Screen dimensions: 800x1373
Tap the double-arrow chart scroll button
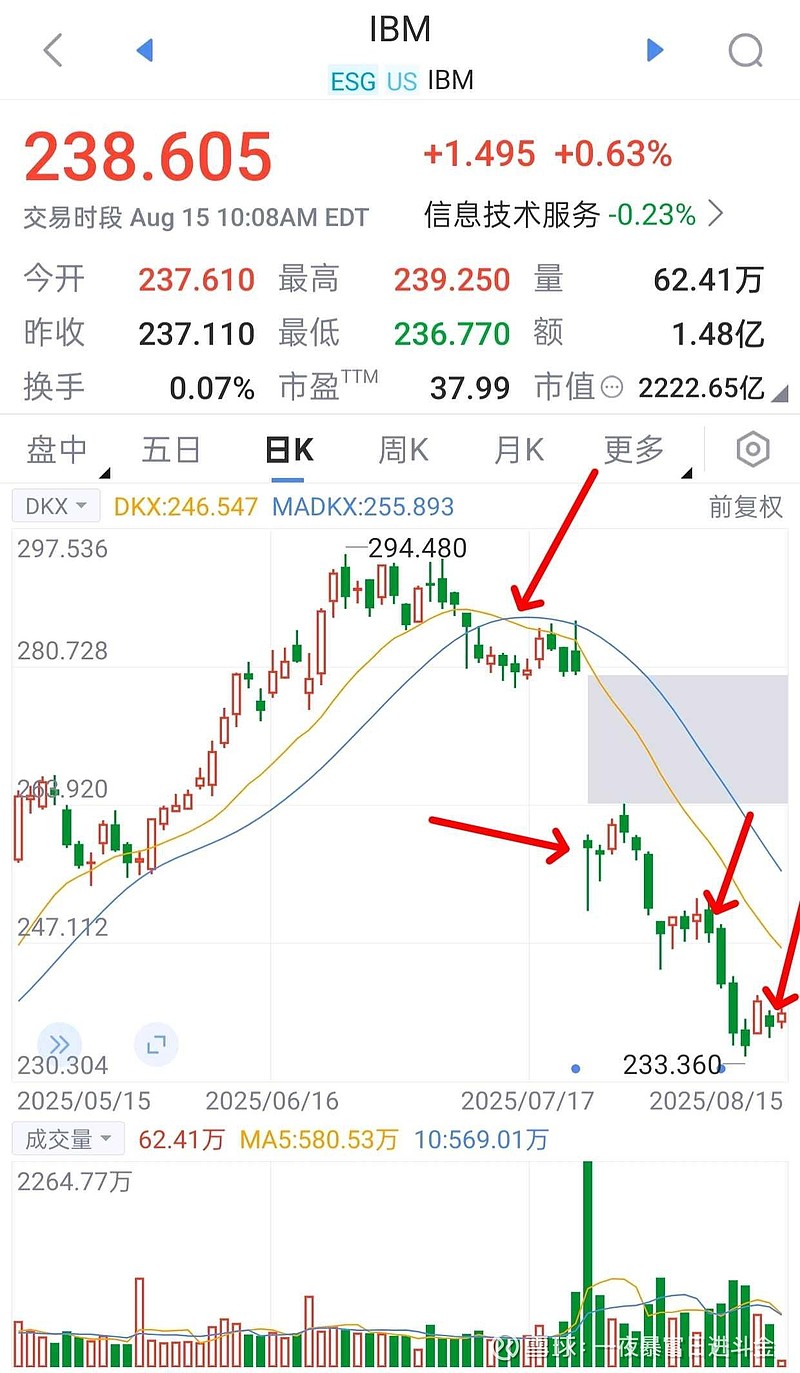[x=59, y=1045]
